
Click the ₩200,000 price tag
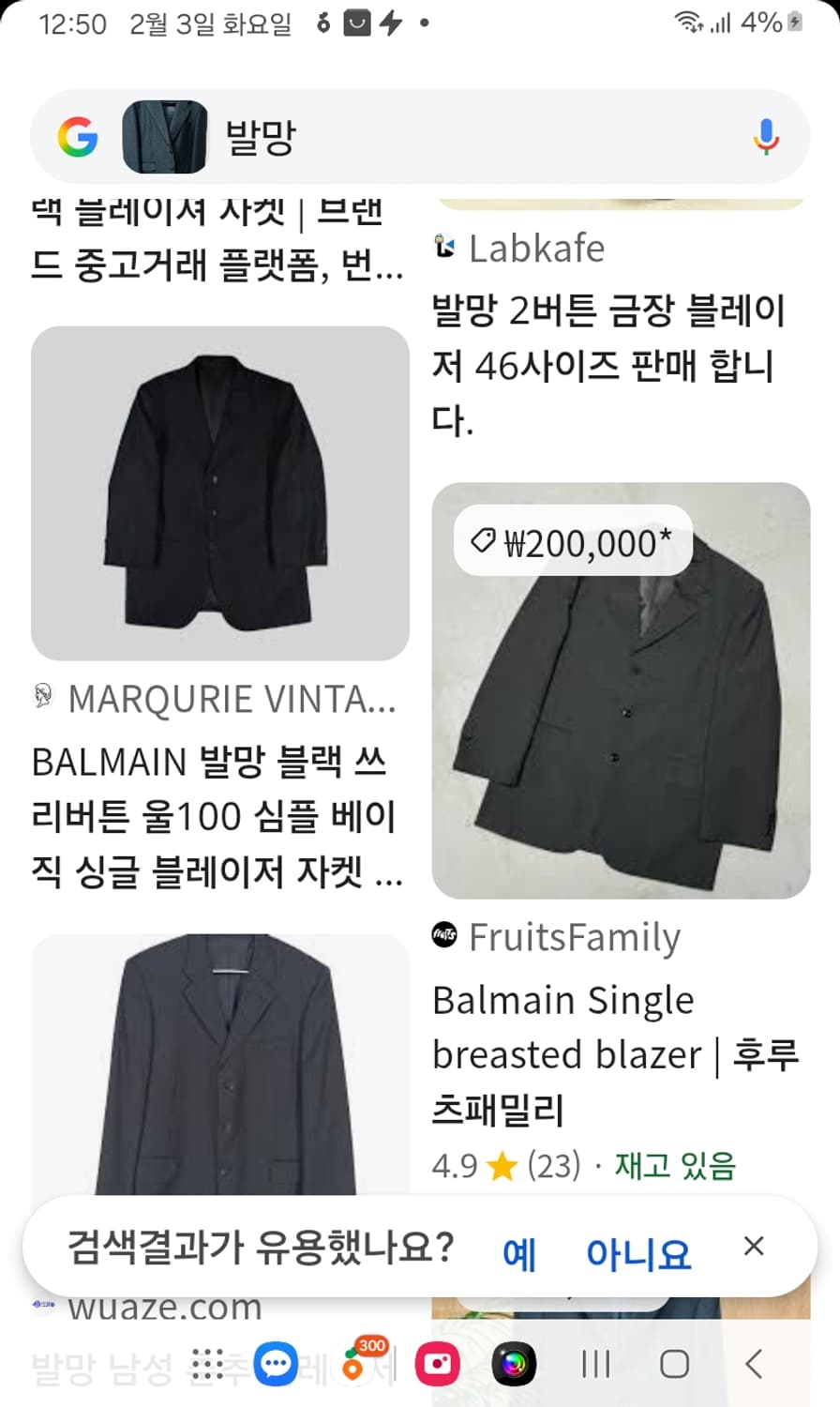pyautogui.click(x=570, y=541)
